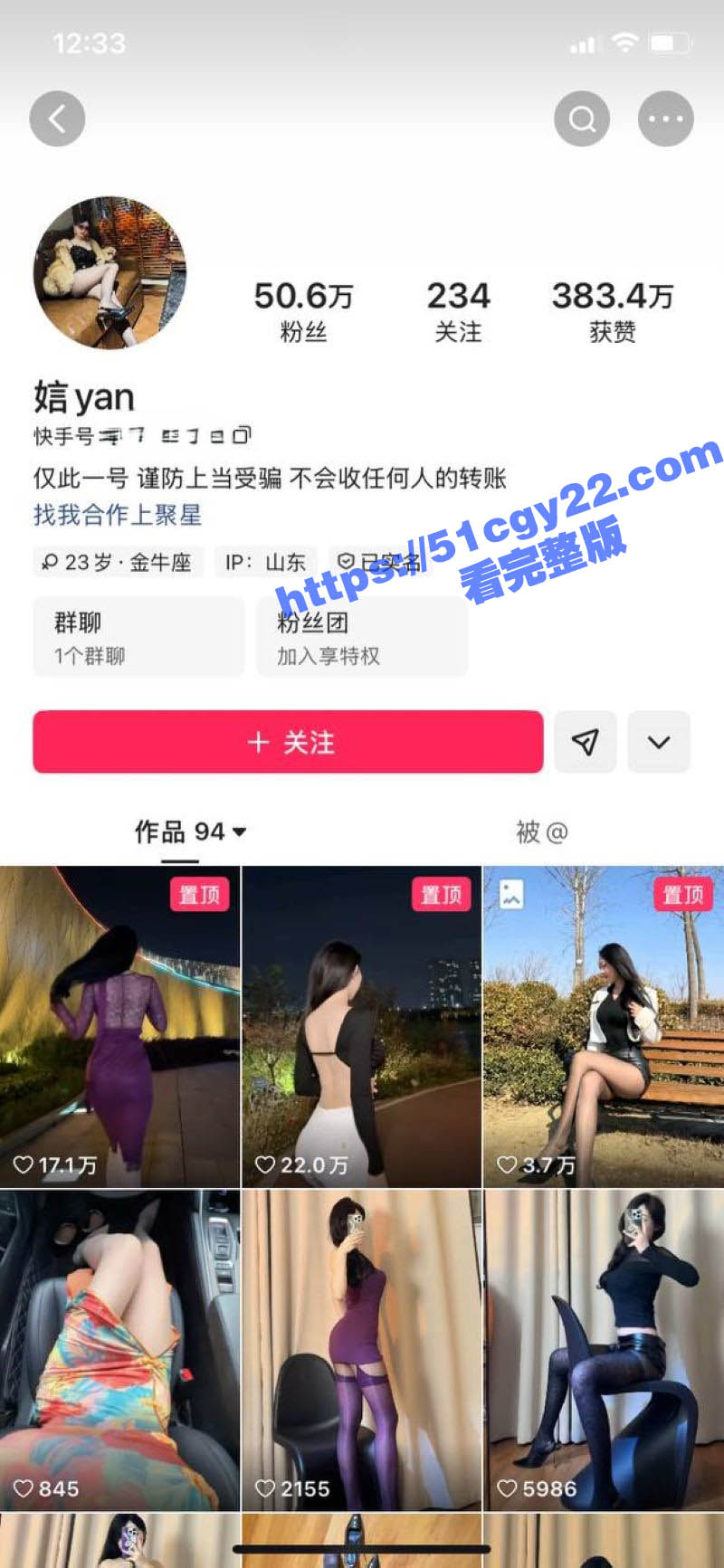
Task: Open the three-dot overflow menu
Action: click(x=665, y=119)
